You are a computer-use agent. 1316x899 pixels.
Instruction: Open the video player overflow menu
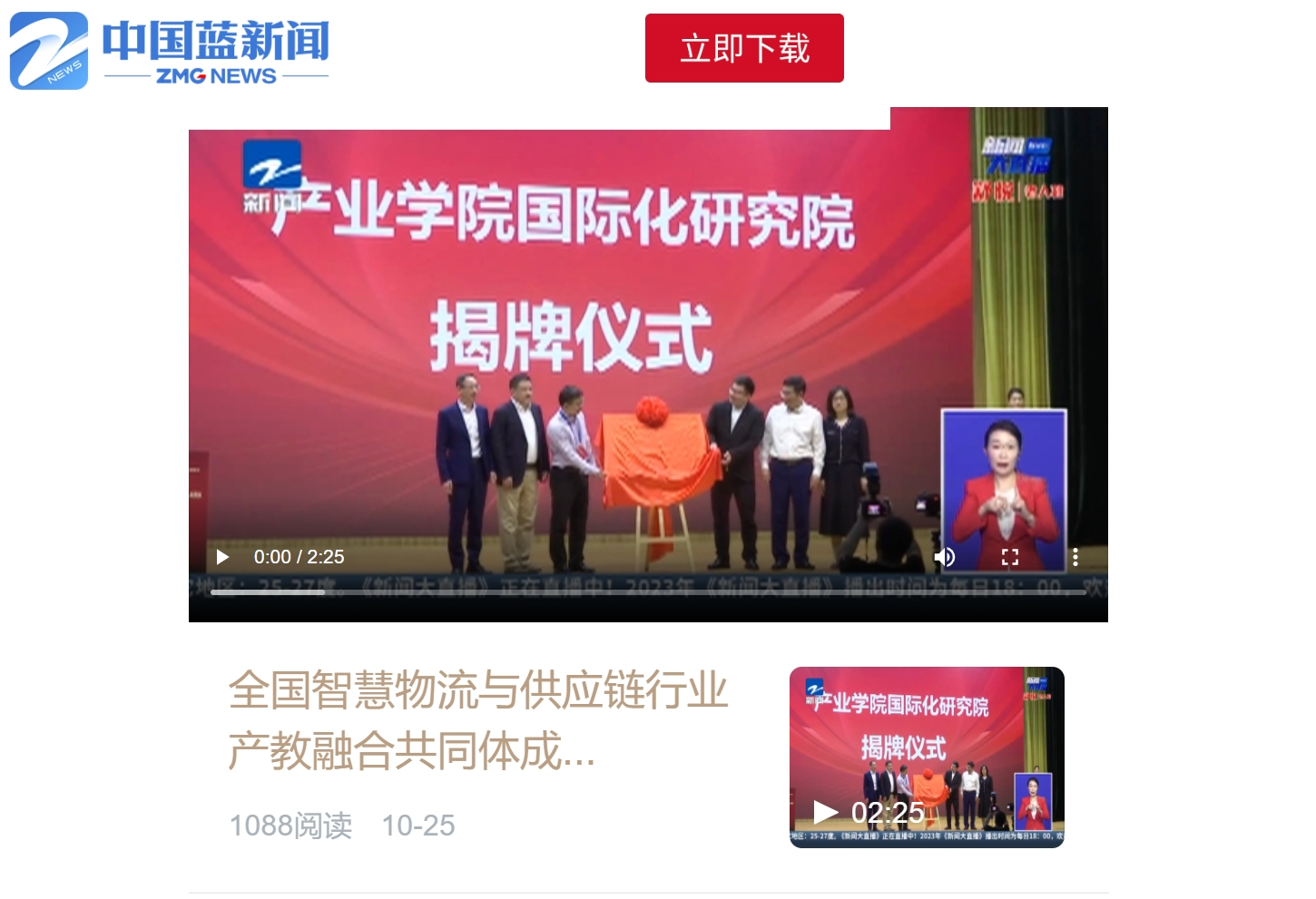click(1075, 557)
